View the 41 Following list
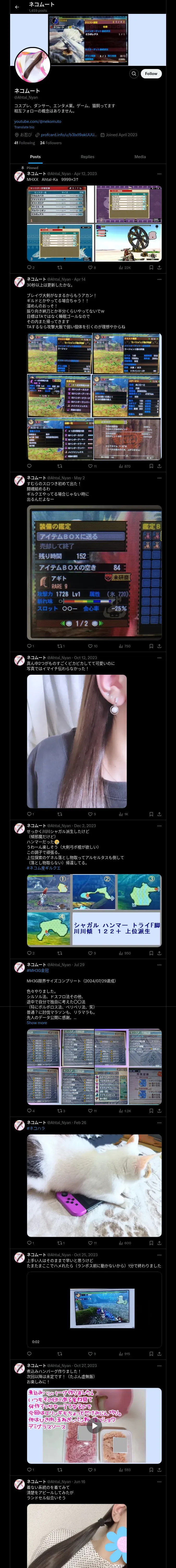 point(25,143)
